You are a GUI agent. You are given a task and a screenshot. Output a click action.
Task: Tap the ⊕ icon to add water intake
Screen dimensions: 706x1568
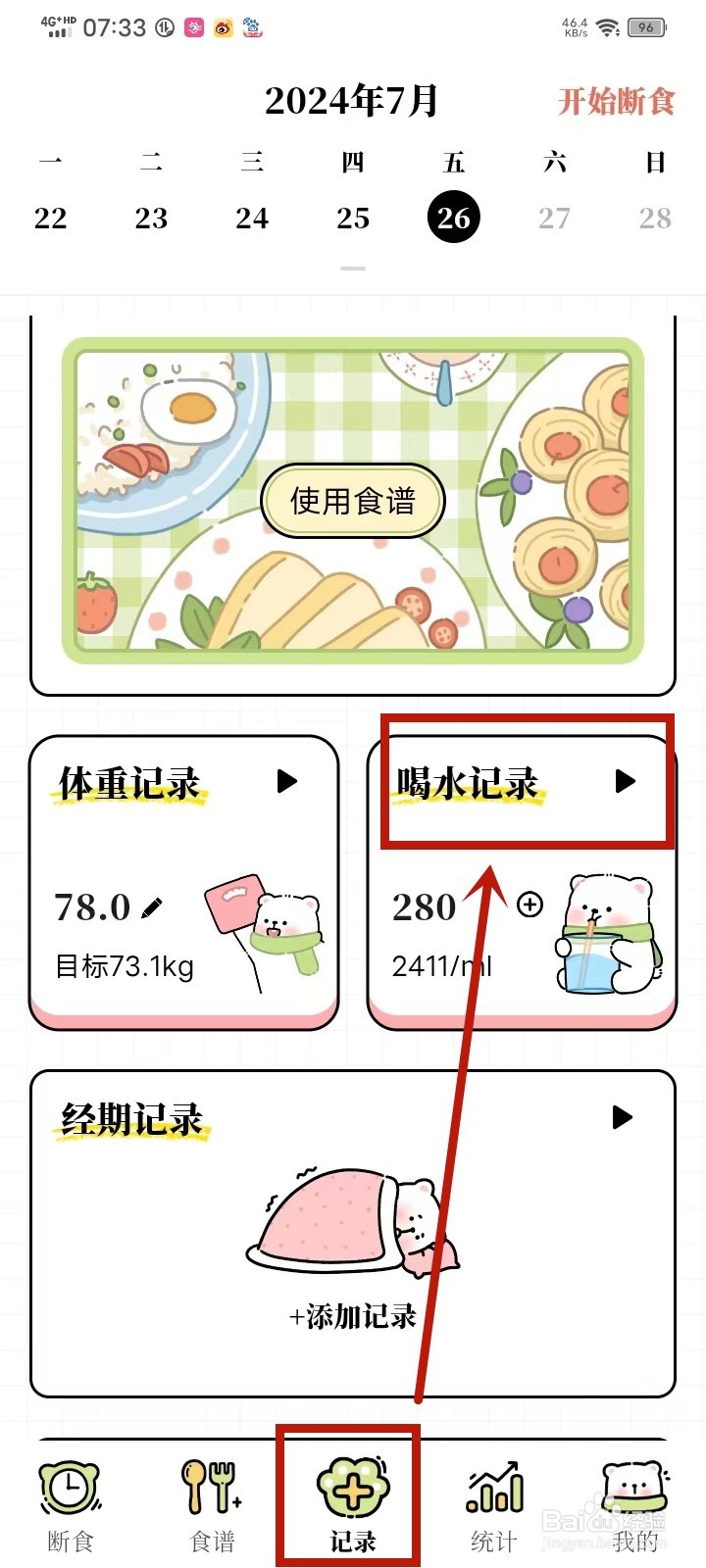[x=529, y=904]
